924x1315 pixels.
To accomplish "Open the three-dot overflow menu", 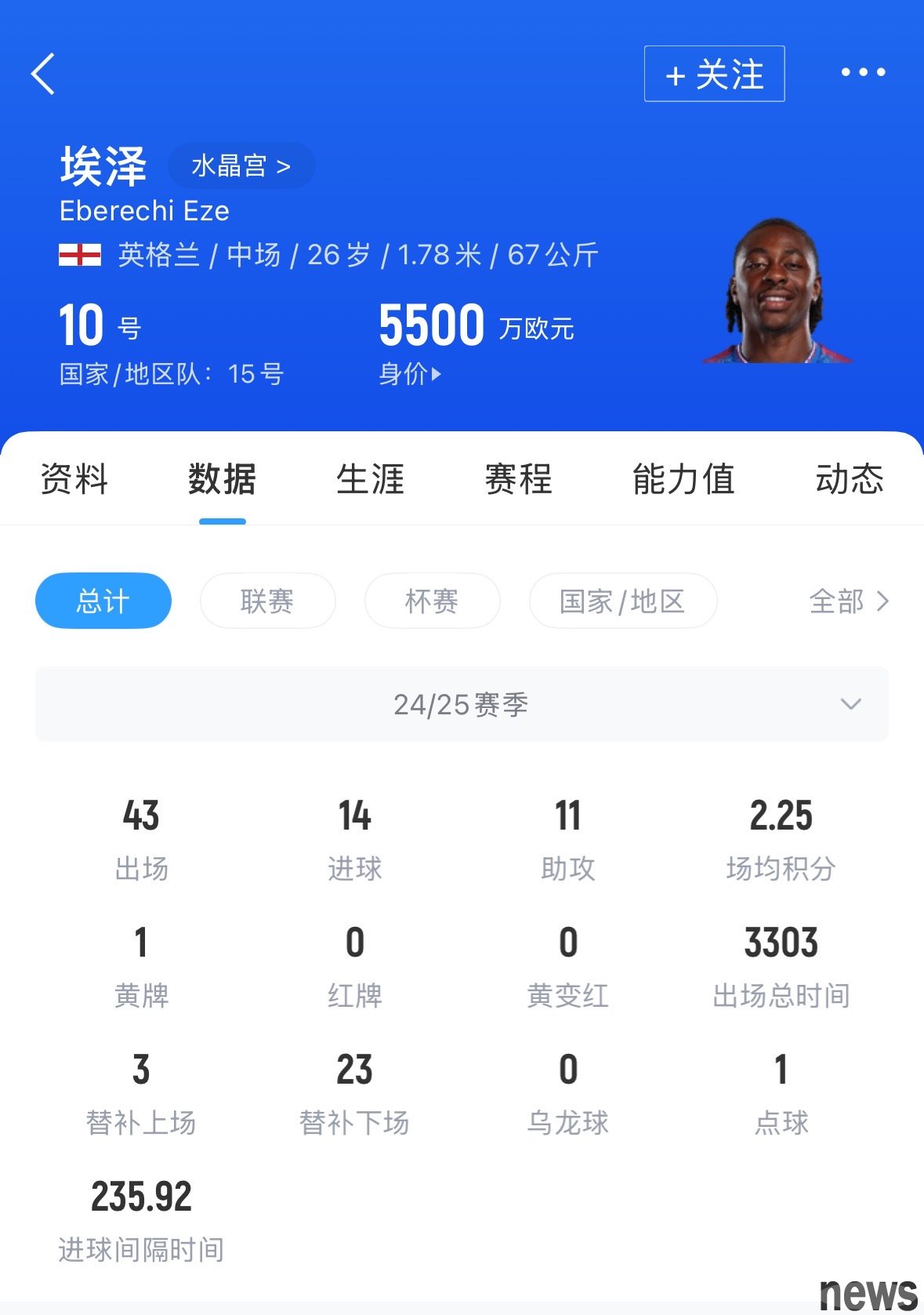I will (863, 73).
